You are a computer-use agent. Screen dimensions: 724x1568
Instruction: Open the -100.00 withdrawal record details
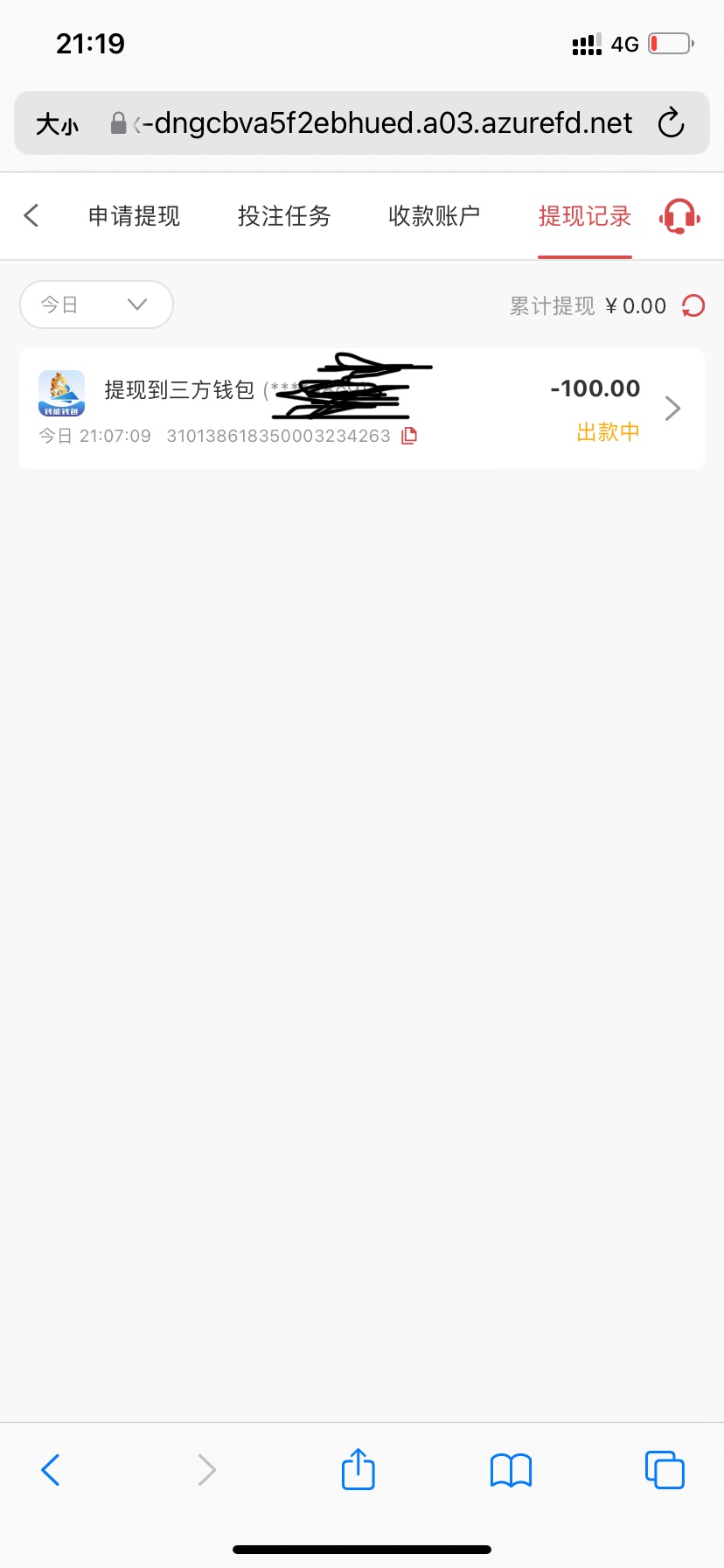[x=672, y=409]
